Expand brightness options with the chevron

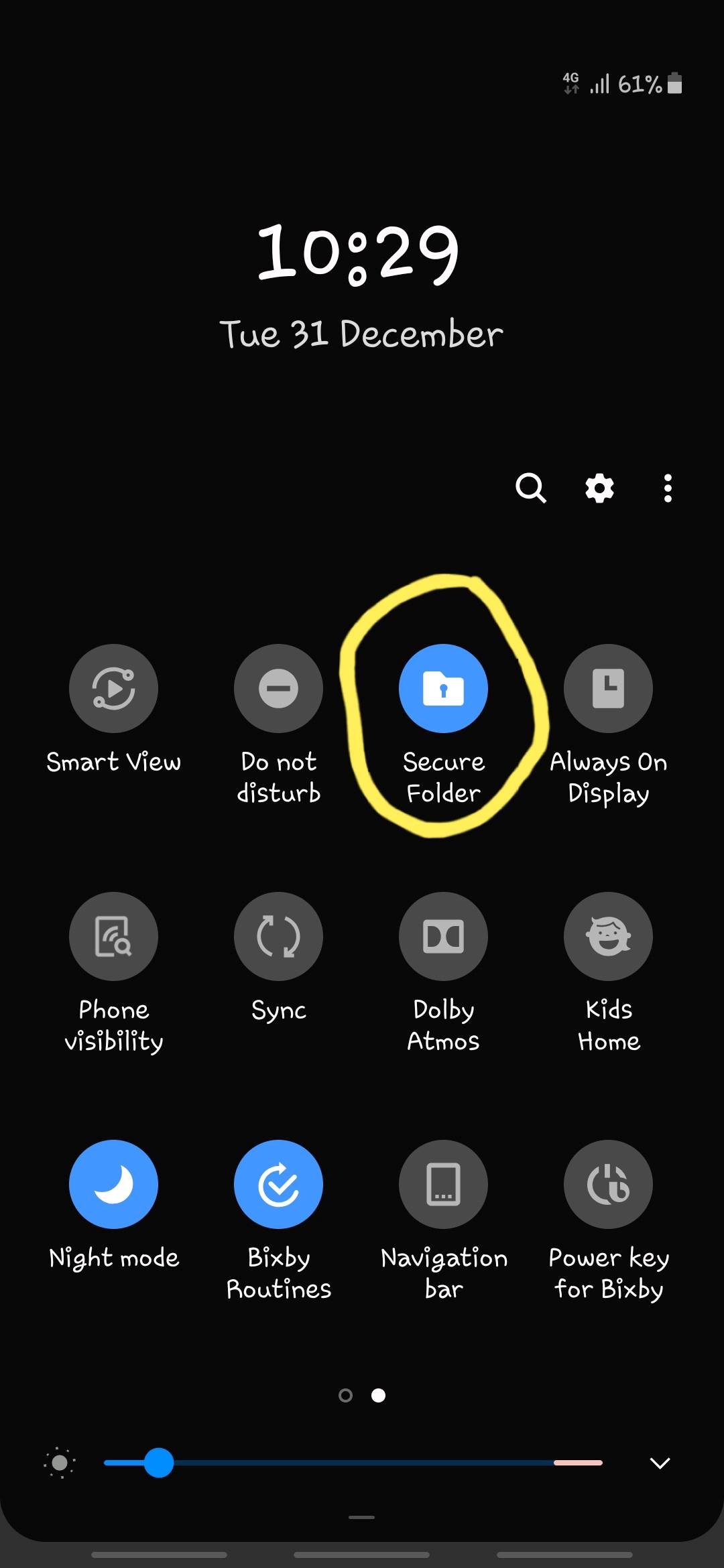(x=660, y=1463)
